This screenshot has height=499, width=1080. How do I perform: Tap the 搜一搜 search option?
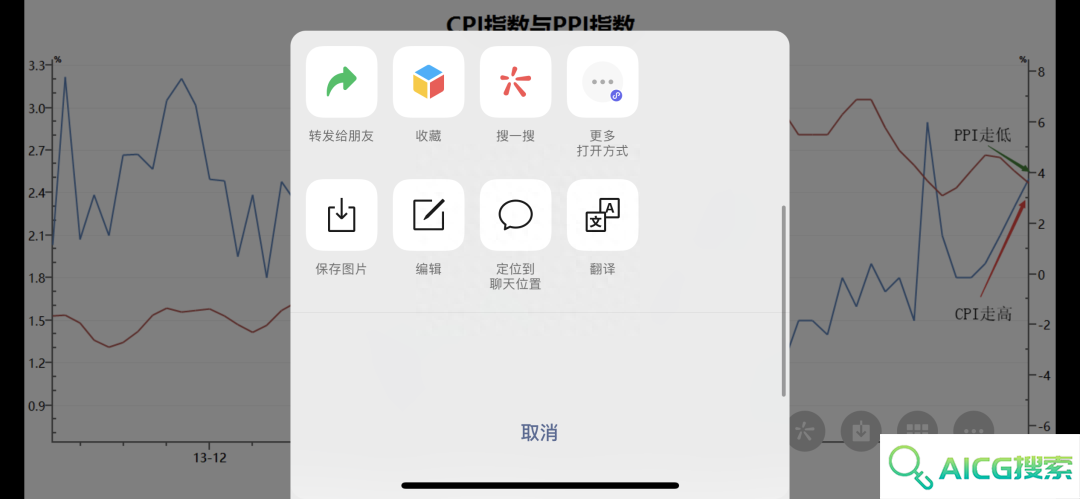tap(515, 82)
